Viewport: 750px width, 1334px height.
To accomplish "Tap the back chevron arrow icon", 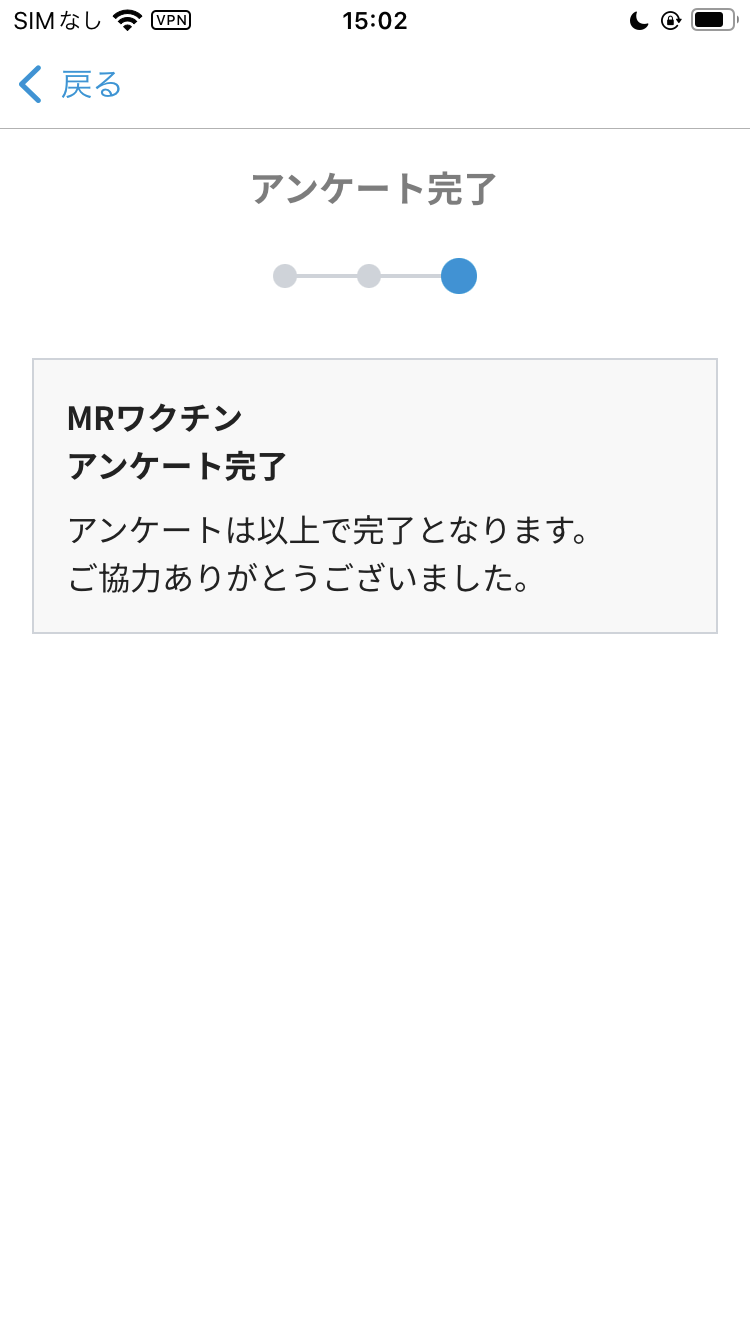I will pyautogui.click(x=29, y=84).
